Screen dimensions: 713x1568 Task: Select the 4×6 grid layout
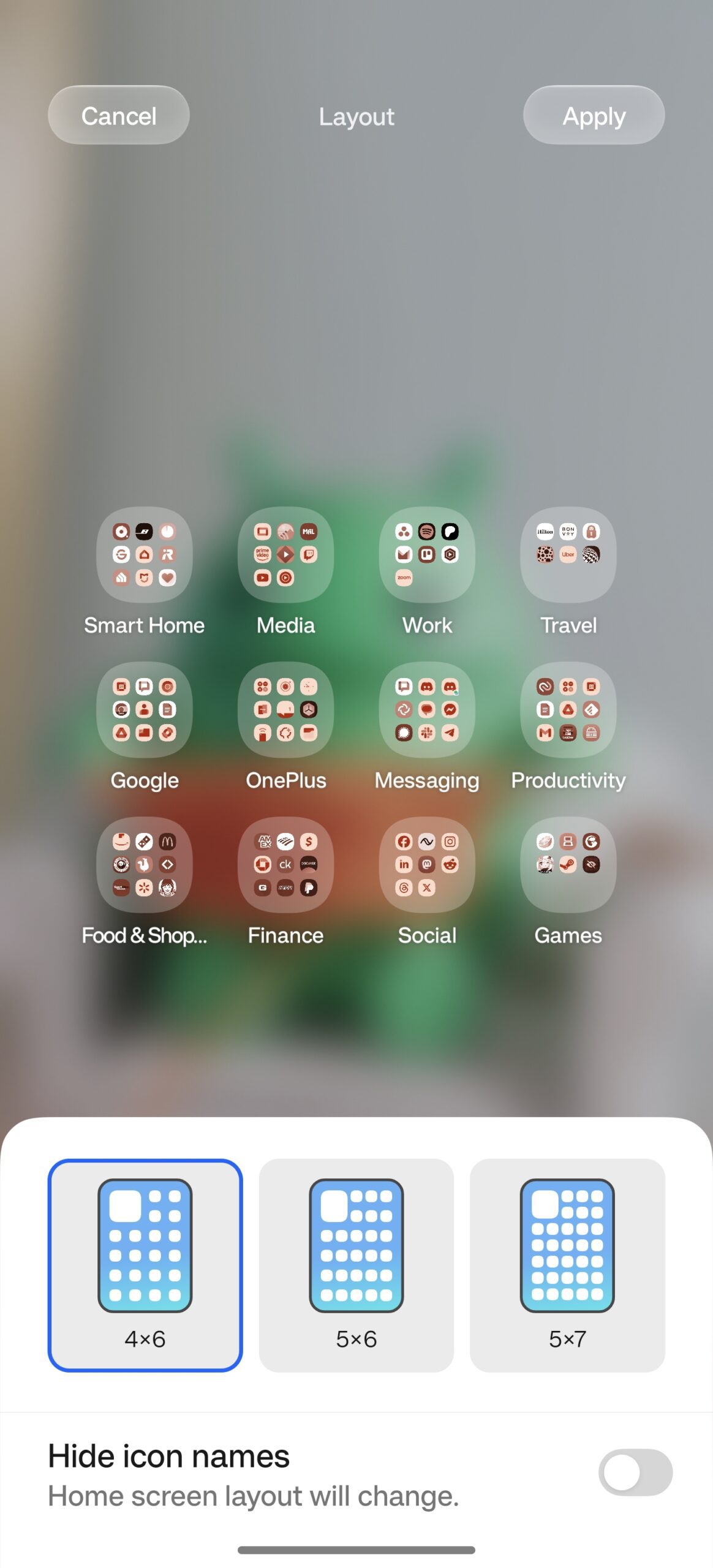145,1265
